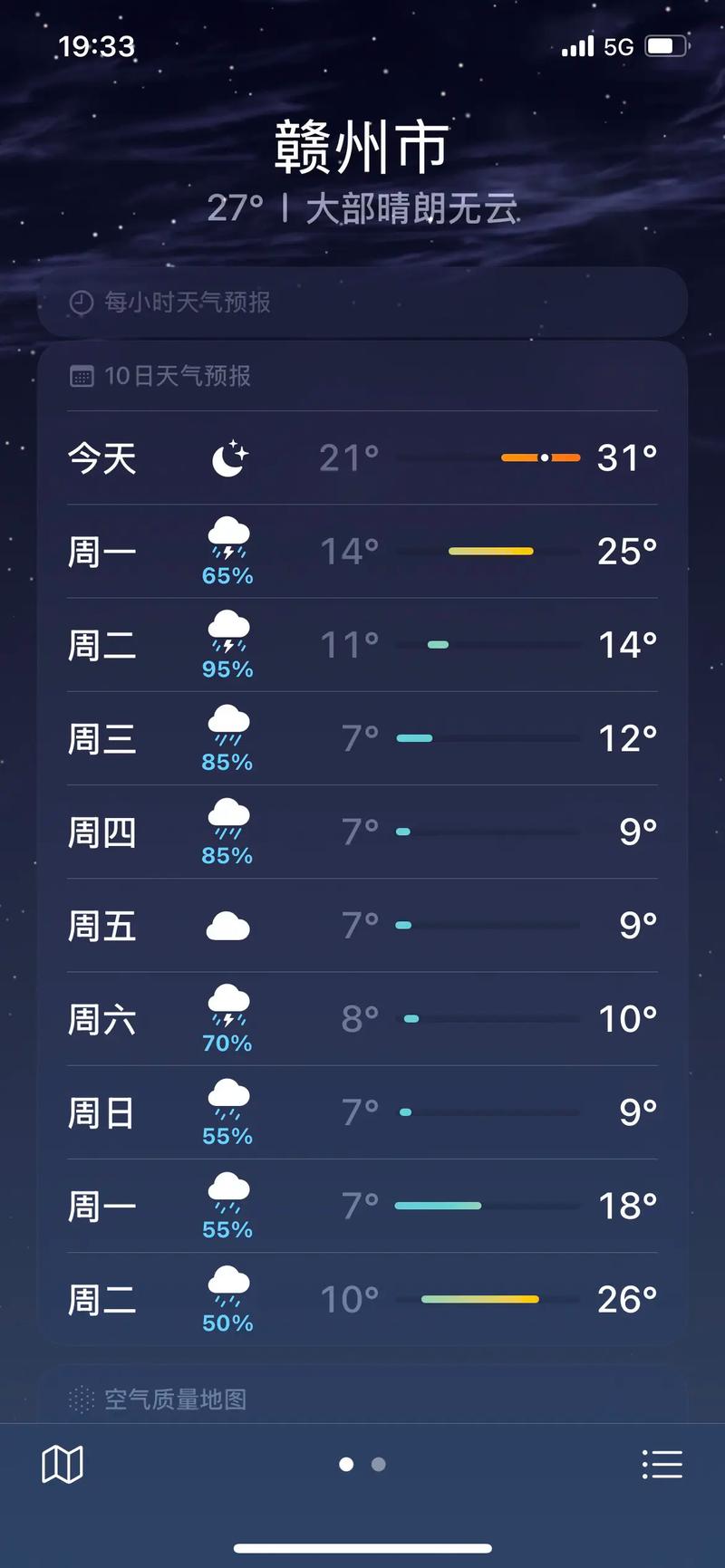Open the 每小时天气预报 search field
725x1568 pixels.
tap(362, 303)
